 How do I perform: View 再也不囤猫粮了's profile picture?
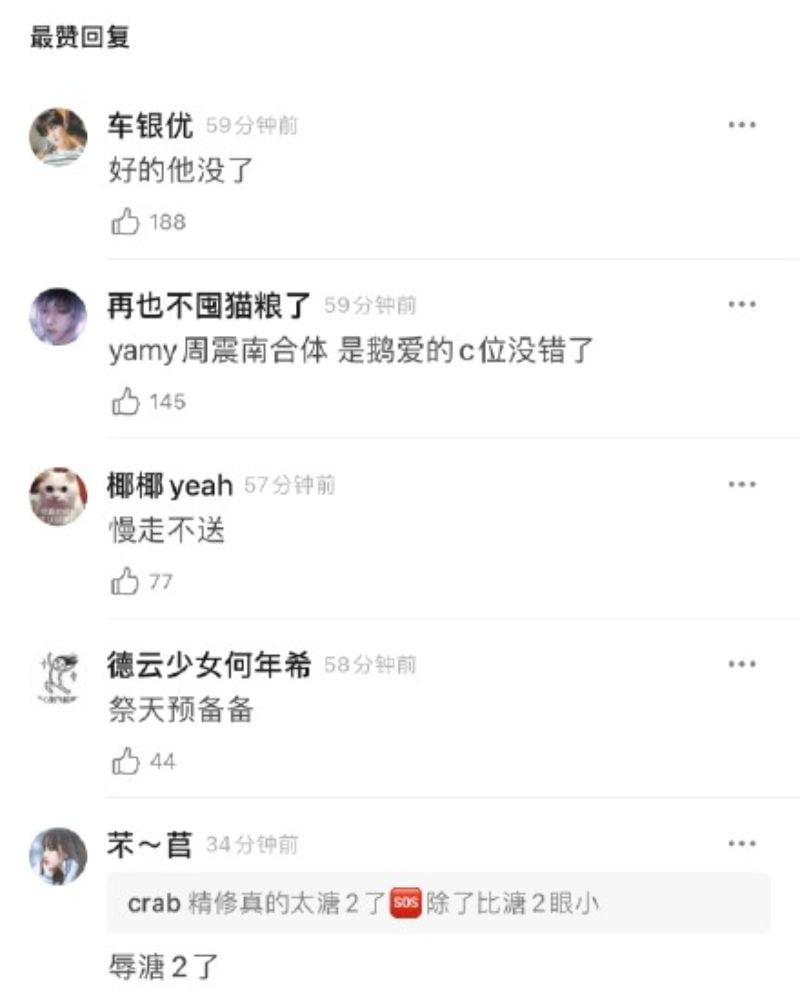pyautogui.click(x=58, y=316)
